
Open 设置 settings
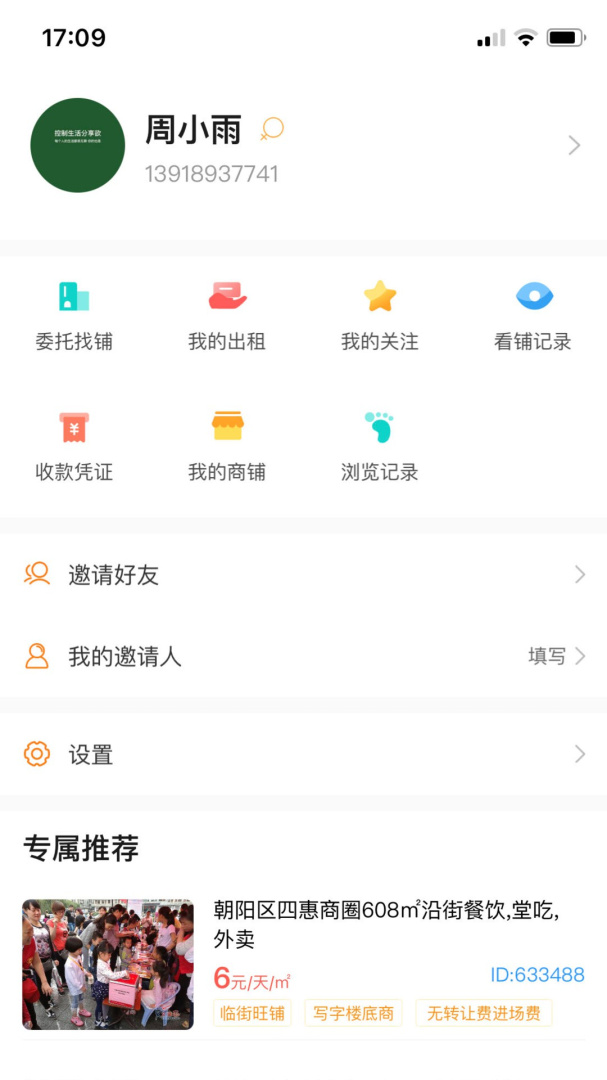click(303, 755)
